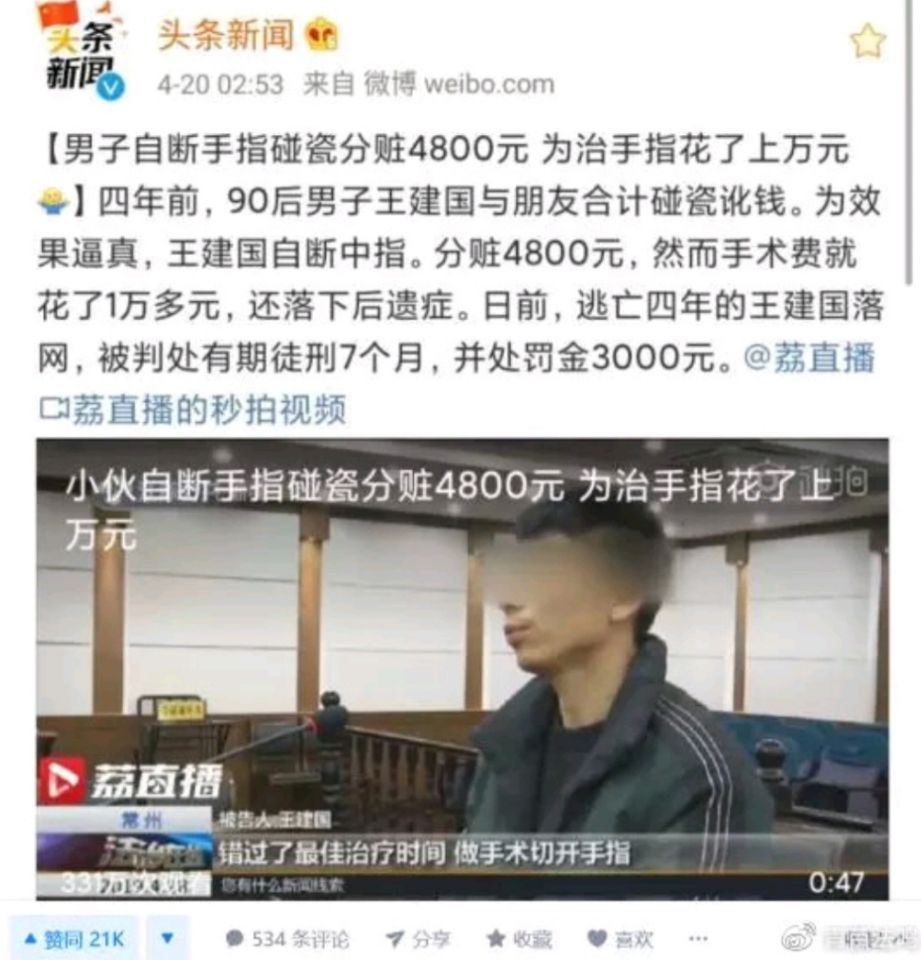
Task: Downvote this answer with the down arrow
Action: (x=168, y=939)
